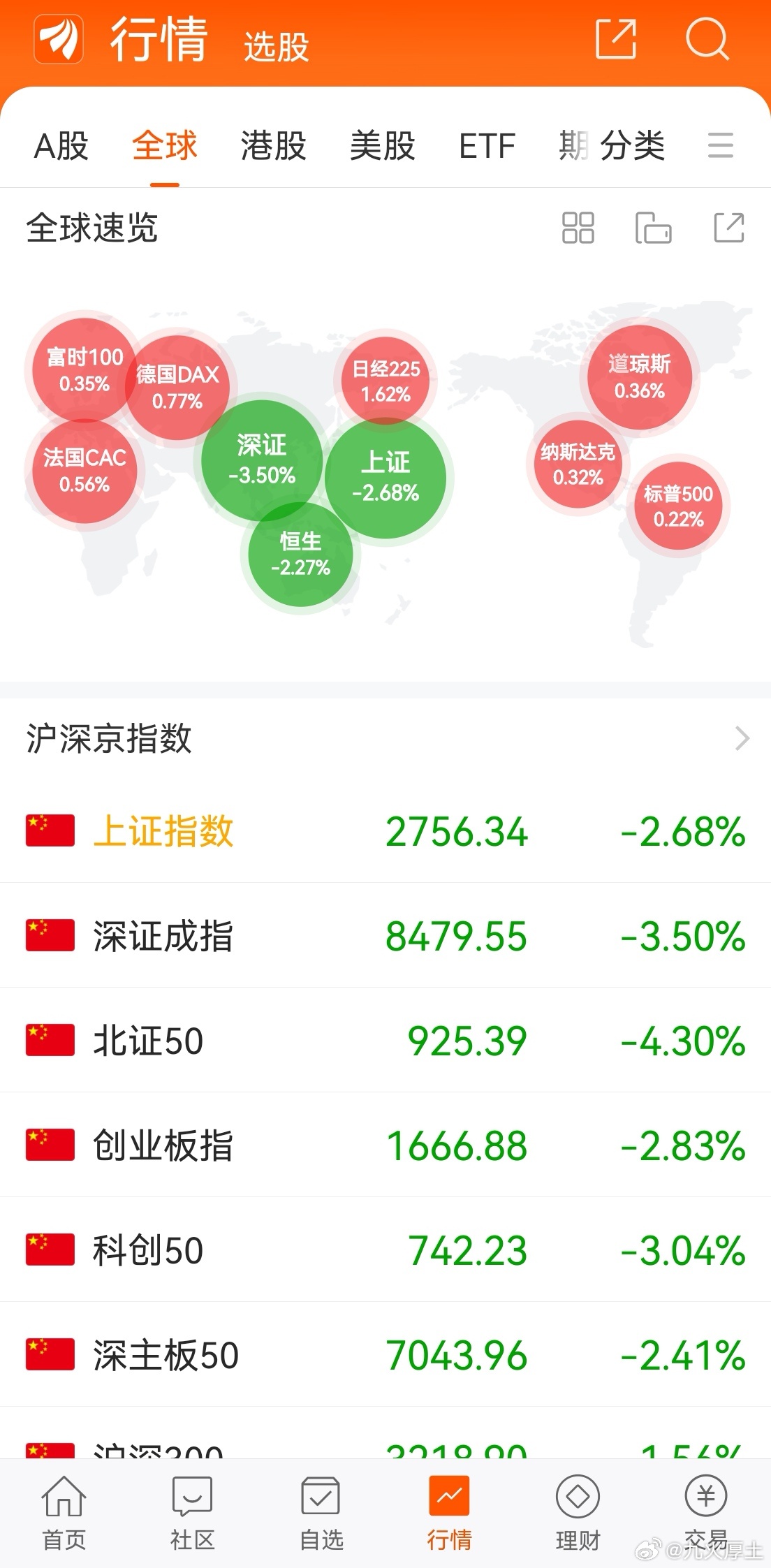Open the 交易 trading tab
Viewport: 771px width, 1568px height.
click(706, 1514)
